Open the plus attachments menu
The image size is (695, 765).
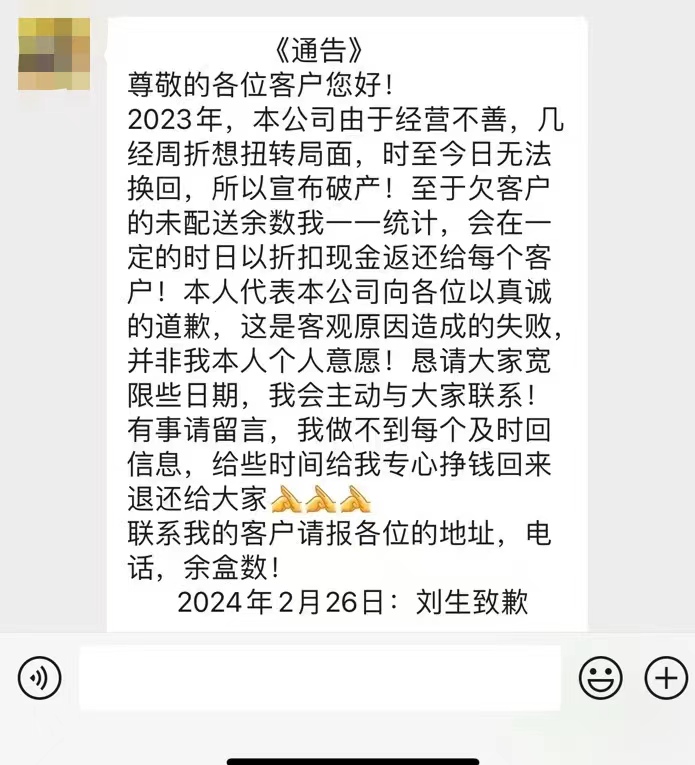665,678
